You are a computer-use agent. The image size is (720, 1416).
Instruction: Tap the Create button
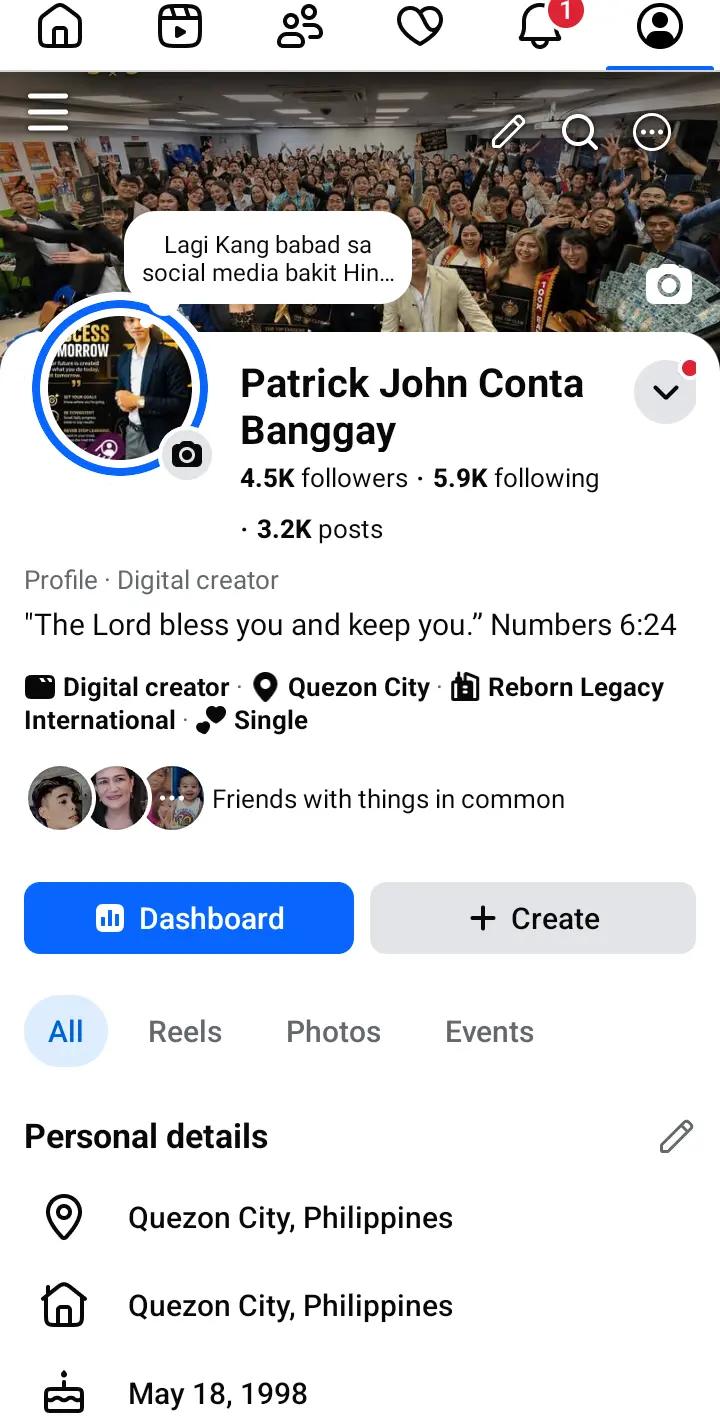533,918
